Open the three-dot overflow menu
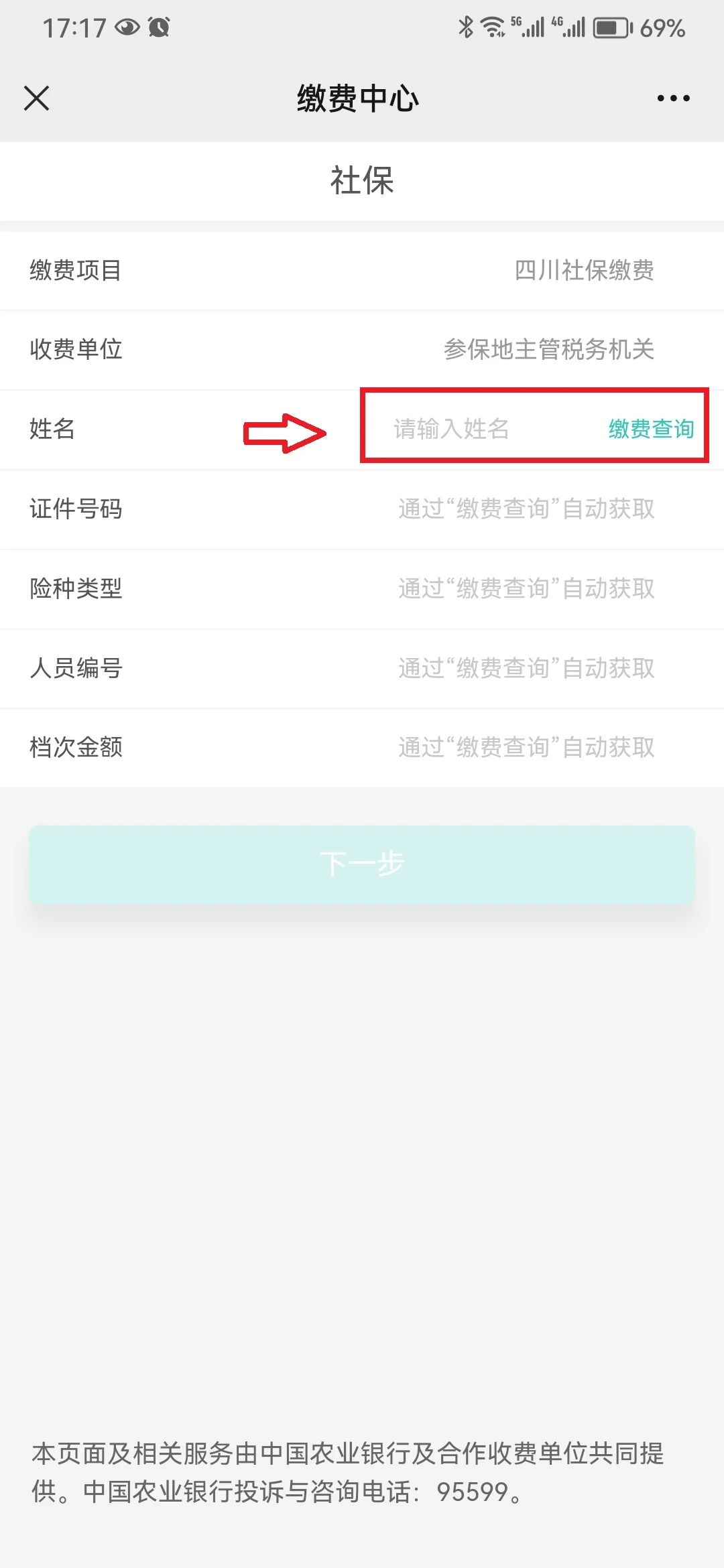The width and height of the screenshot is (724, 1568). [672, 99]
